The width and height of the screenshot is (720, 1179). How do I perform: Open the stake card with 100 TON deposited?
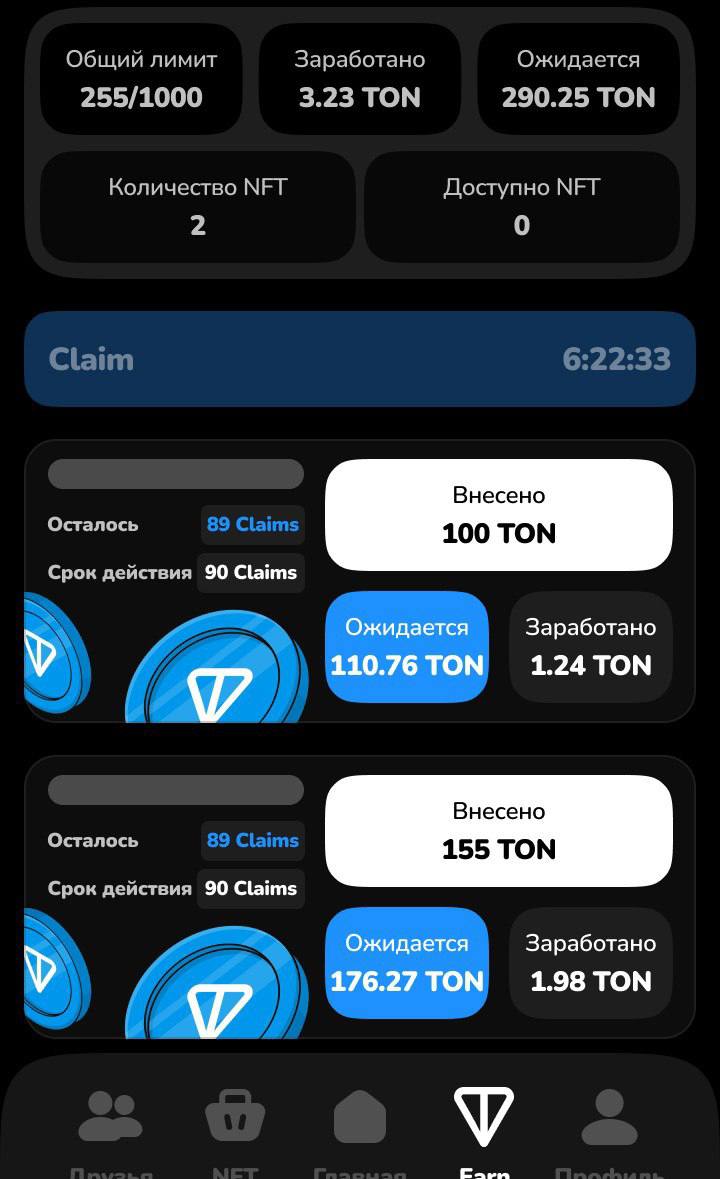359,581
